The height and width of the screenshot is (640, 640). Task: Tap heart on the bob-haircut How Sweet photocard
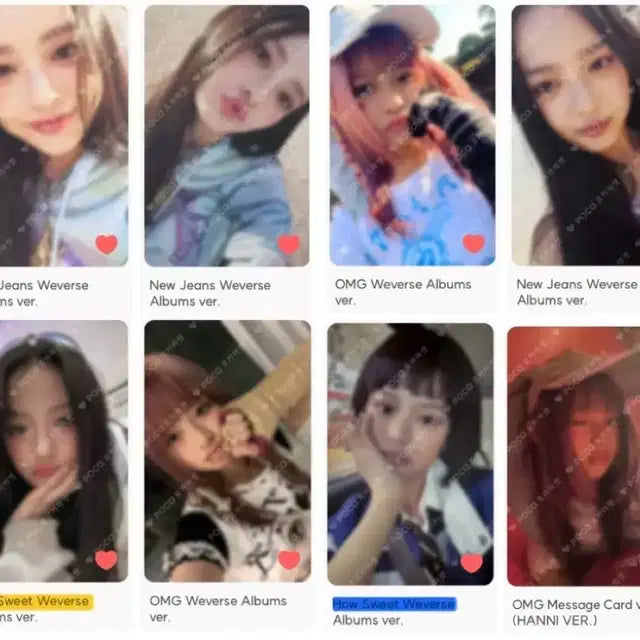(x=472, y=563)
